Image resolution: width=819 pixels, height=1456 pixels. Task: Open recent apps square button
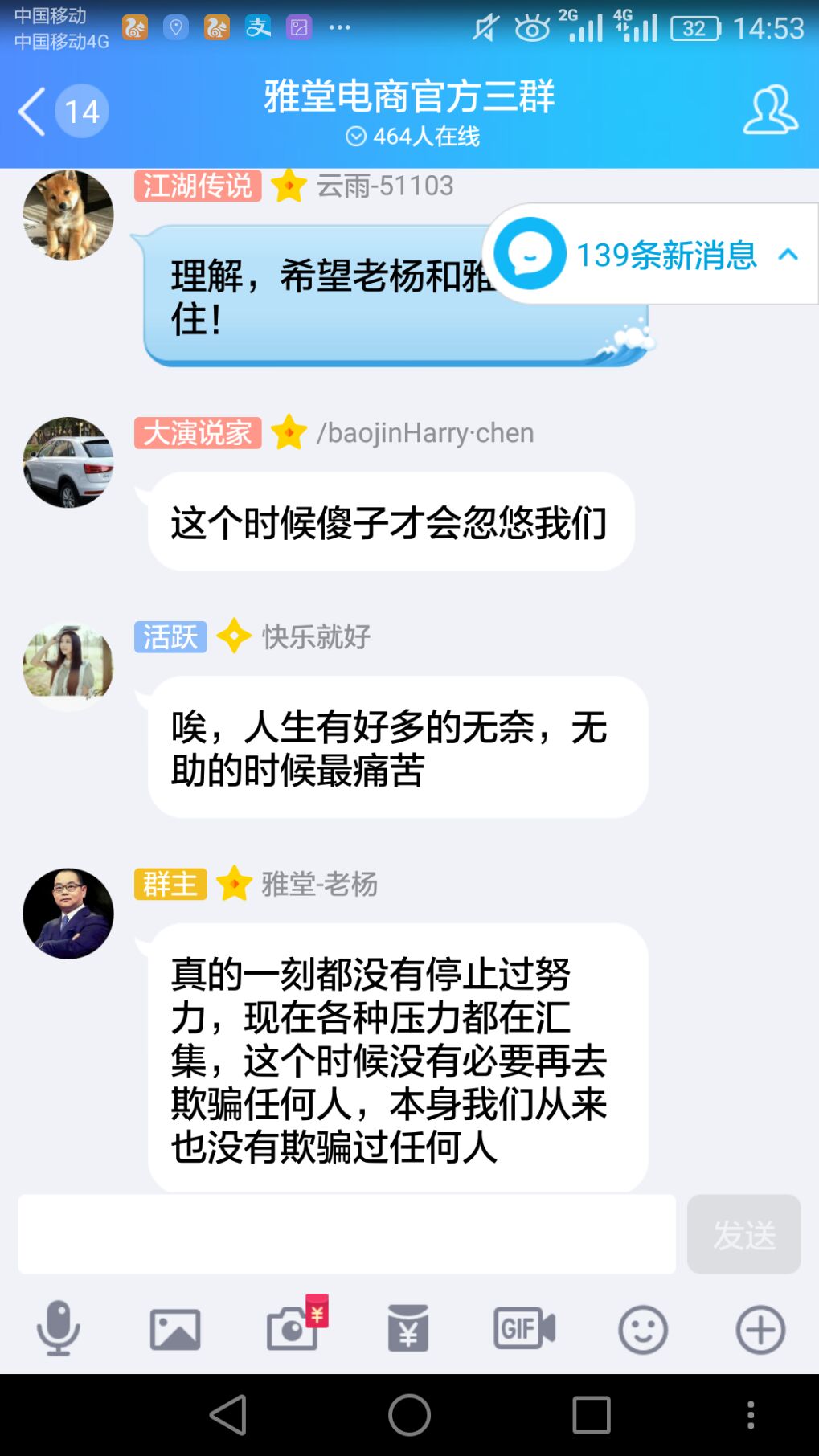tap(591, 1415)
